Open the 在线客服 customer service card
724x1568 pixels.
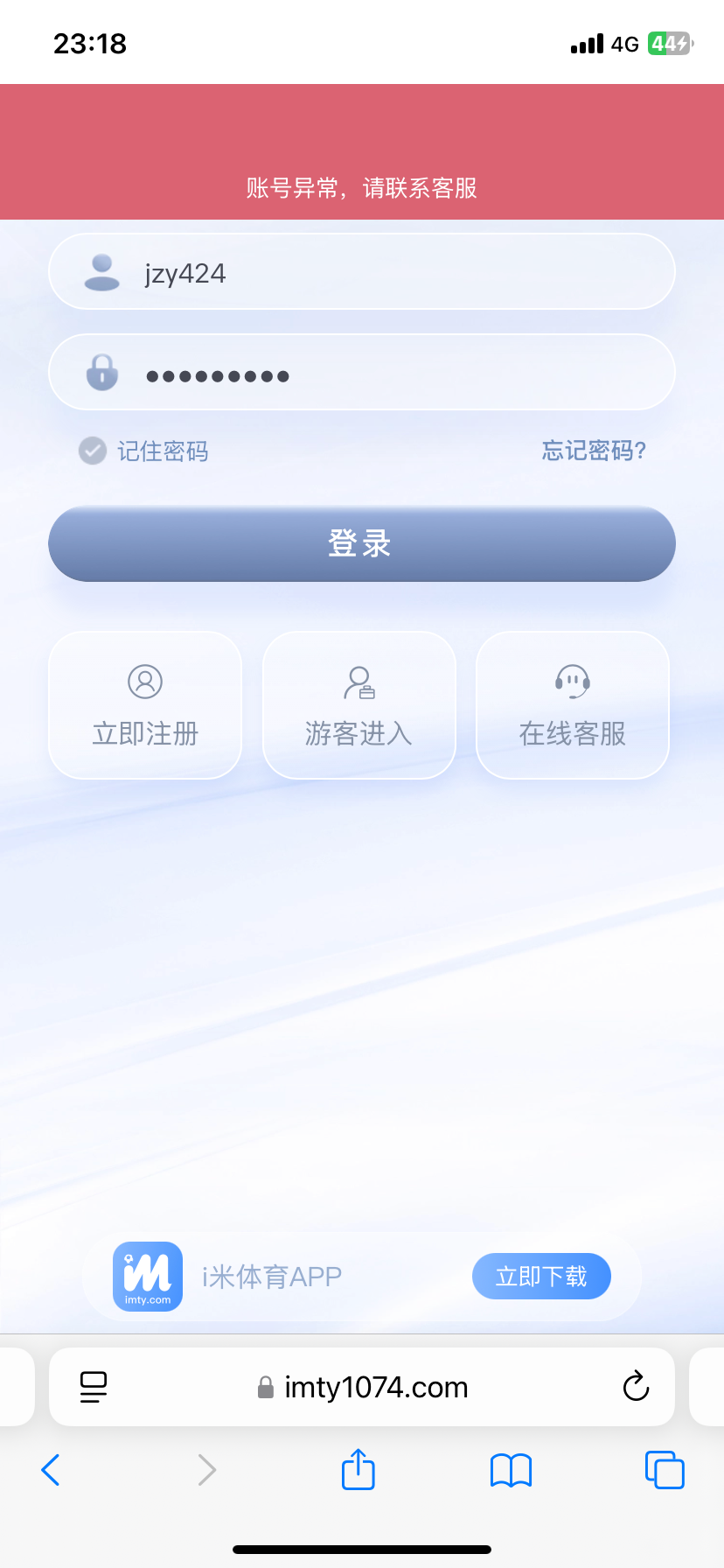click(x=573, y=705)
